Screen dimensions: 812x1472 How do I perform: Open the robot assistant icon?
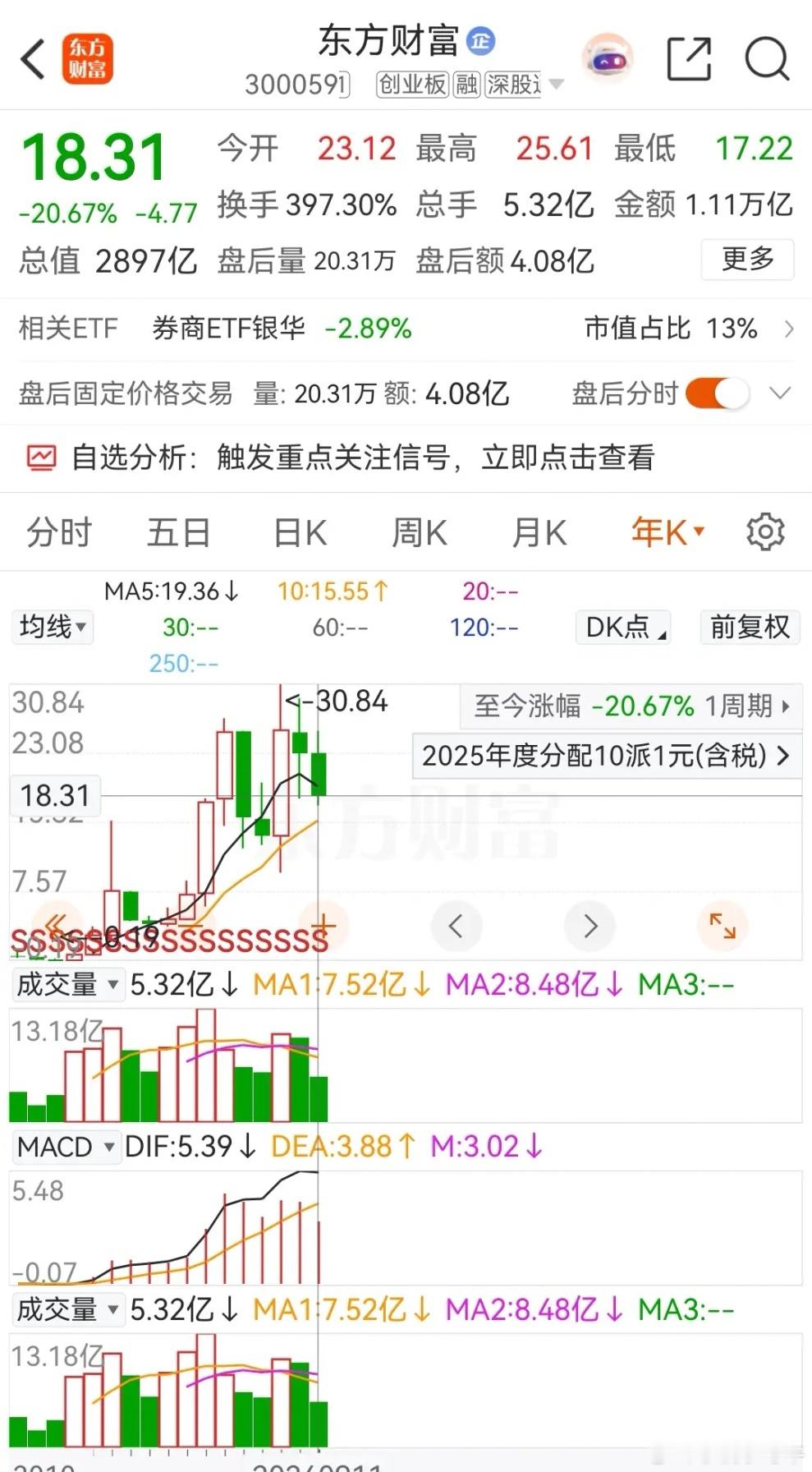(608, 60)
